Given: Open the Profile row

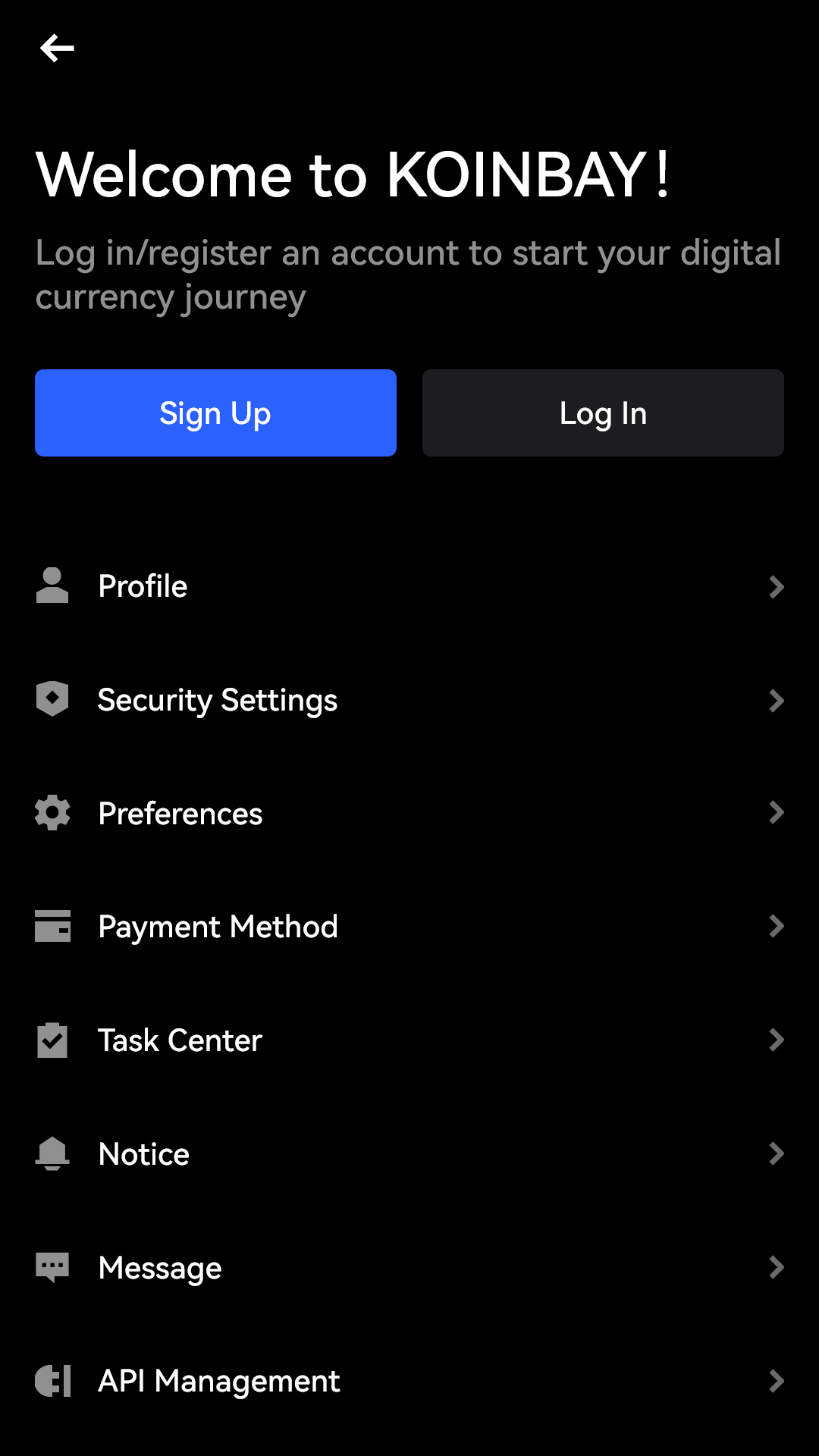Looking at the screenshot, I should pyautogui.click(x=409, y=586).
